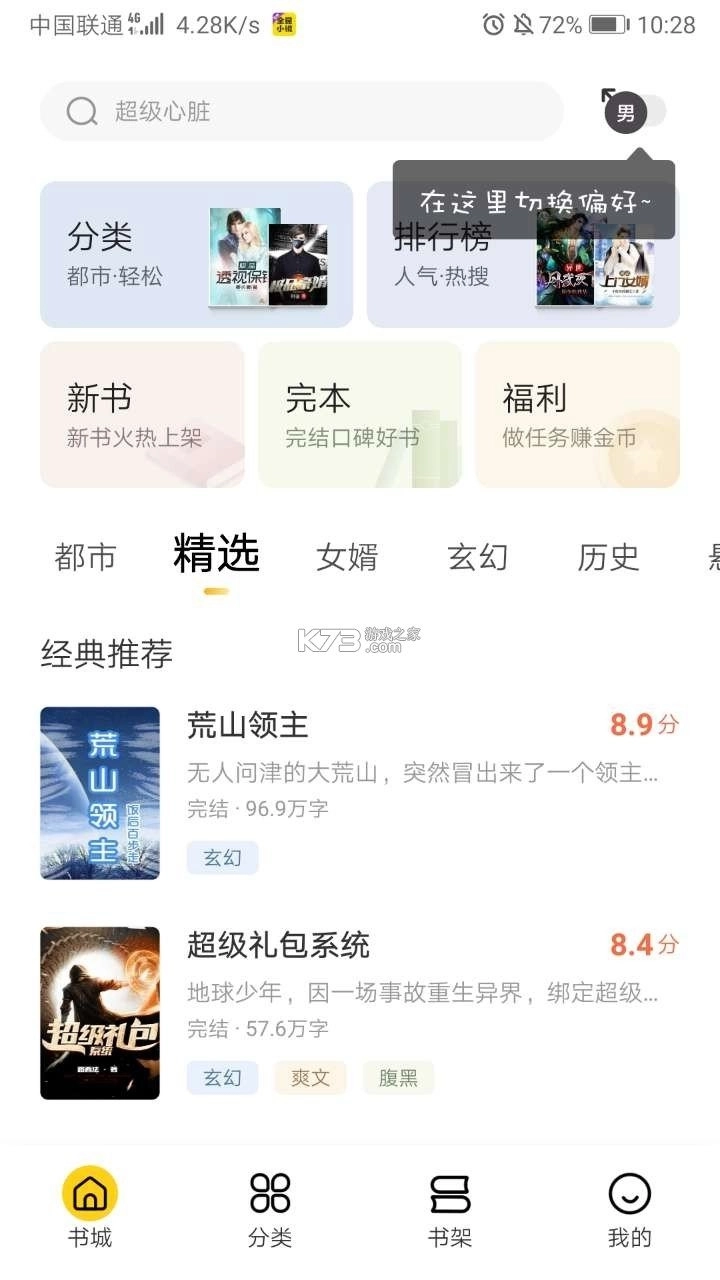Image resolution: width=720 pixels, height=1280 pixels.
Task: Select the 爽文 tag under 超级礼包系统
Action: 310,1078
